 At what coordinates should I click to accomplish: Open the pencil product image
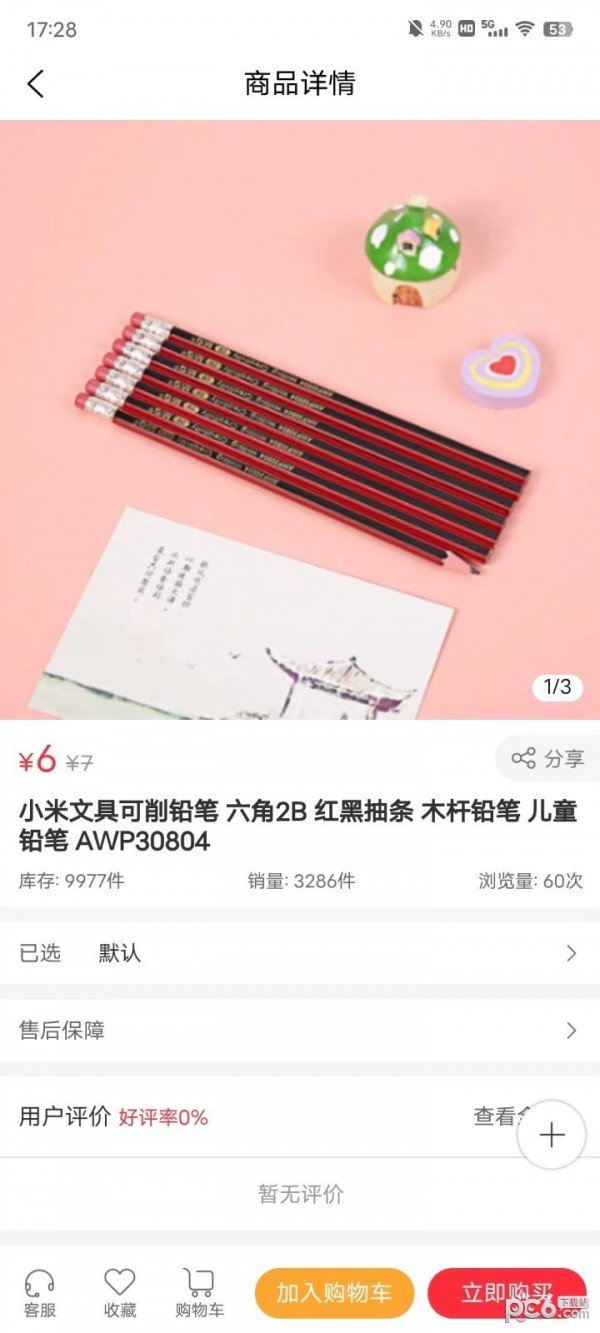[x=300, y=420]
